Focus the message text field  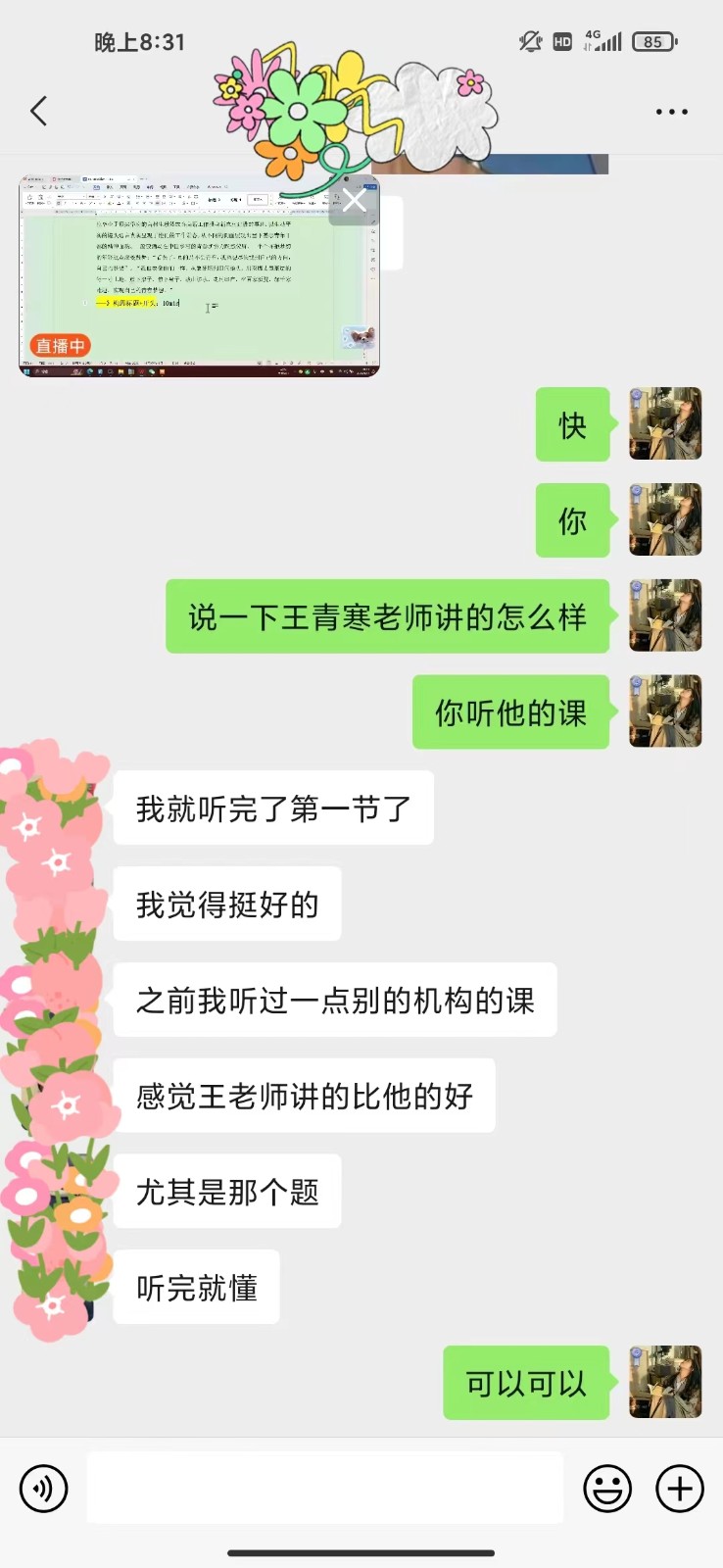(324, 1488)
